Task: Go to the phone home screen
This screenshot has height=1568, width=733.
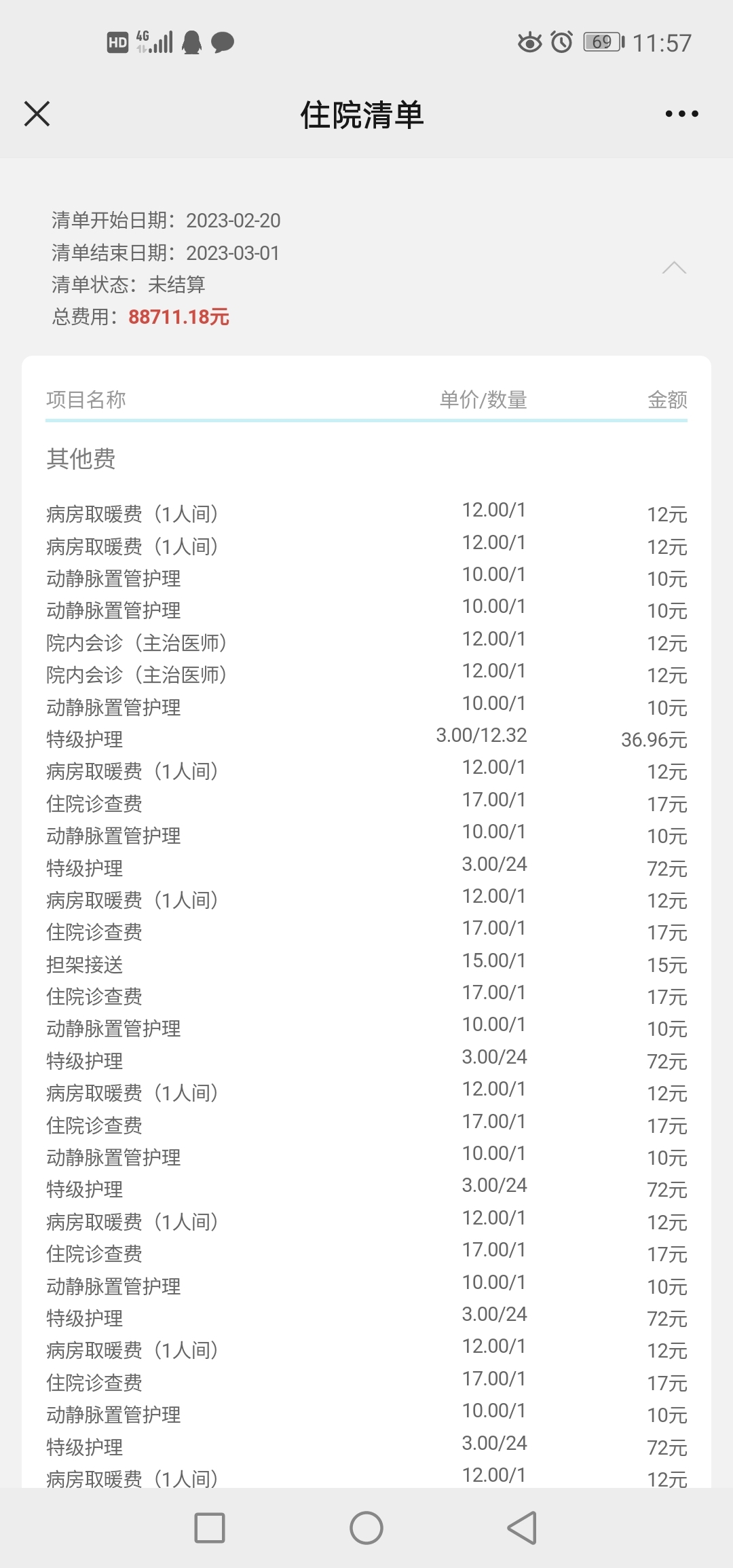Action: [x=366, y=1528]
